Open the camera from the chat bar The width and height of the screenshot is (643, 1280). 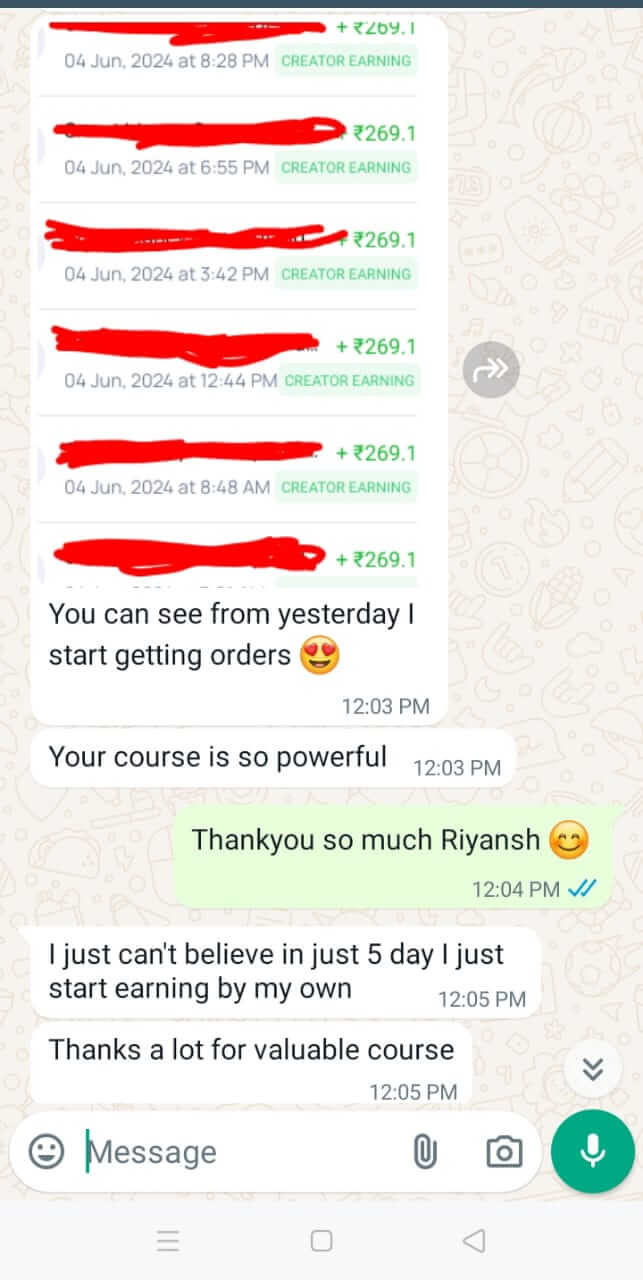tap(504, 1152)
